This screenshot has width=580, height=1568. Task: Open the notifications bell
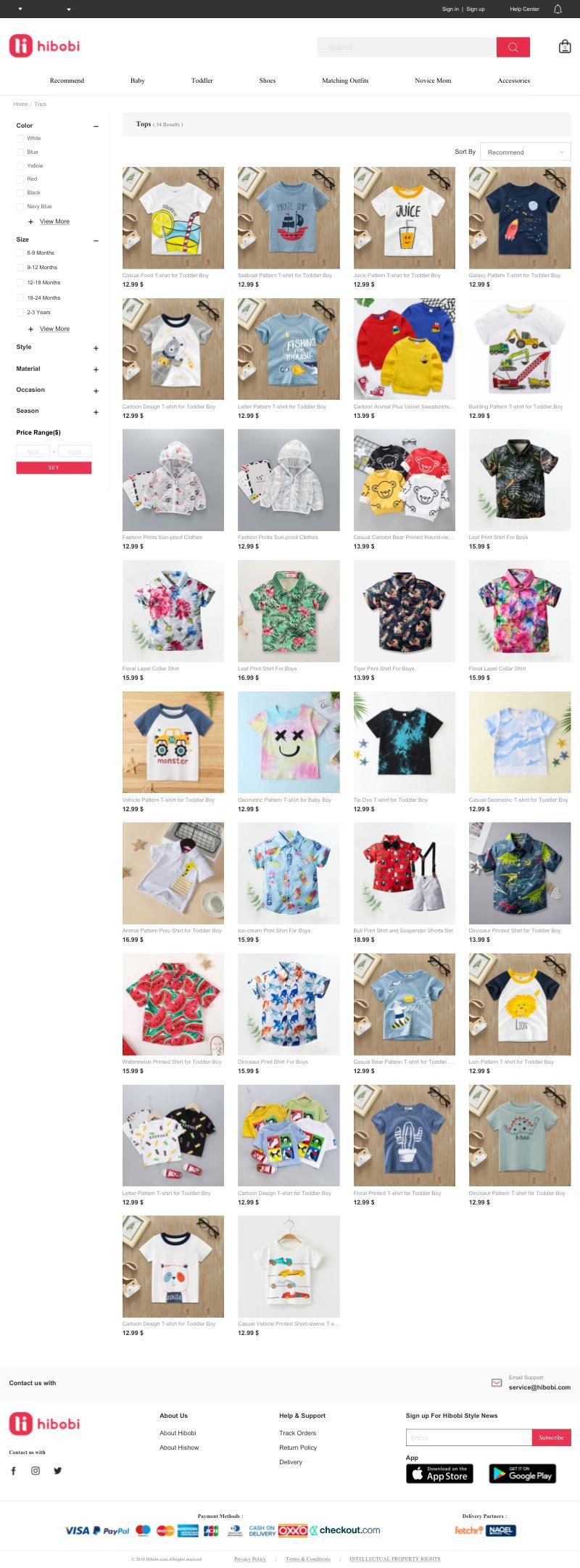[558, 9]
